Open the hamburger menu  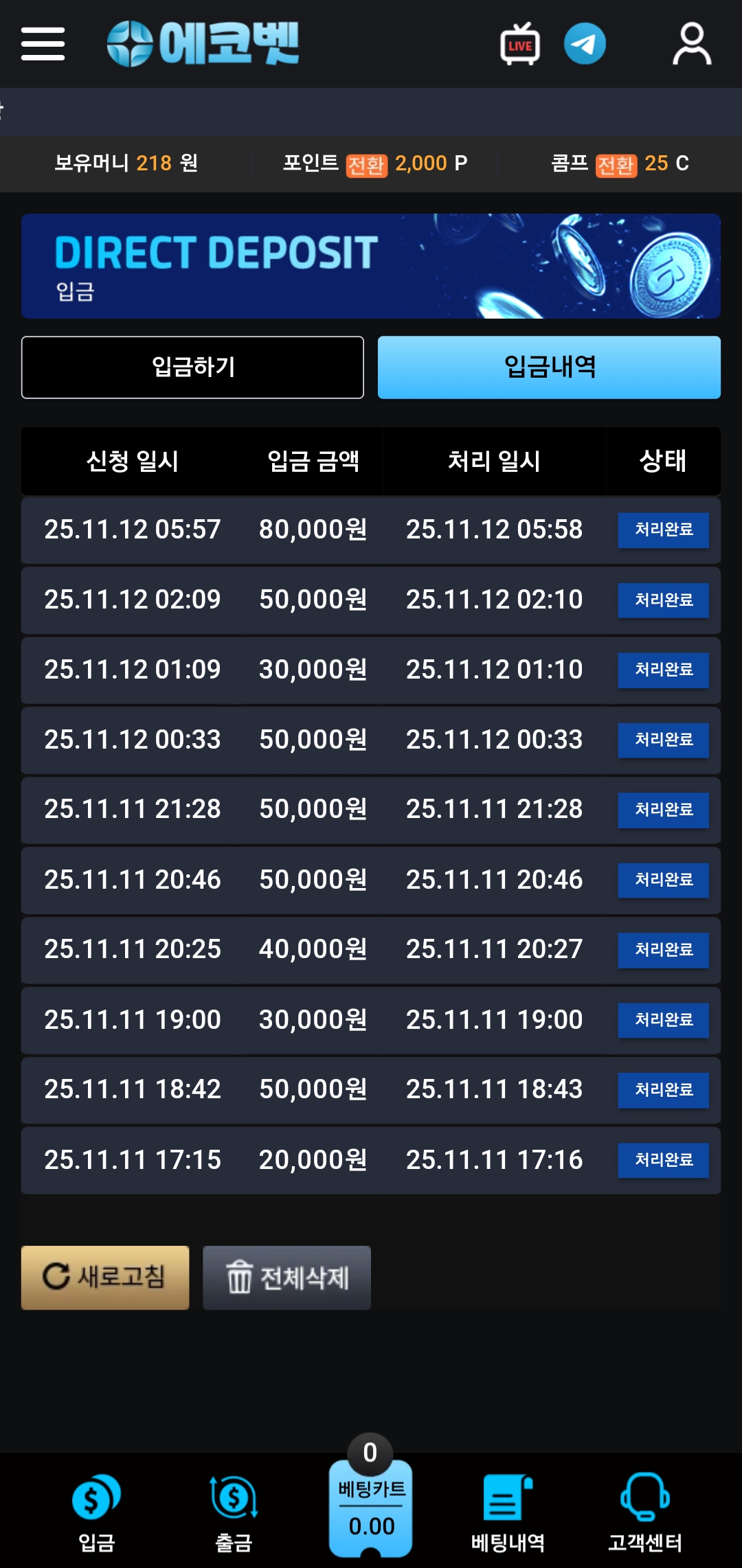43,44
